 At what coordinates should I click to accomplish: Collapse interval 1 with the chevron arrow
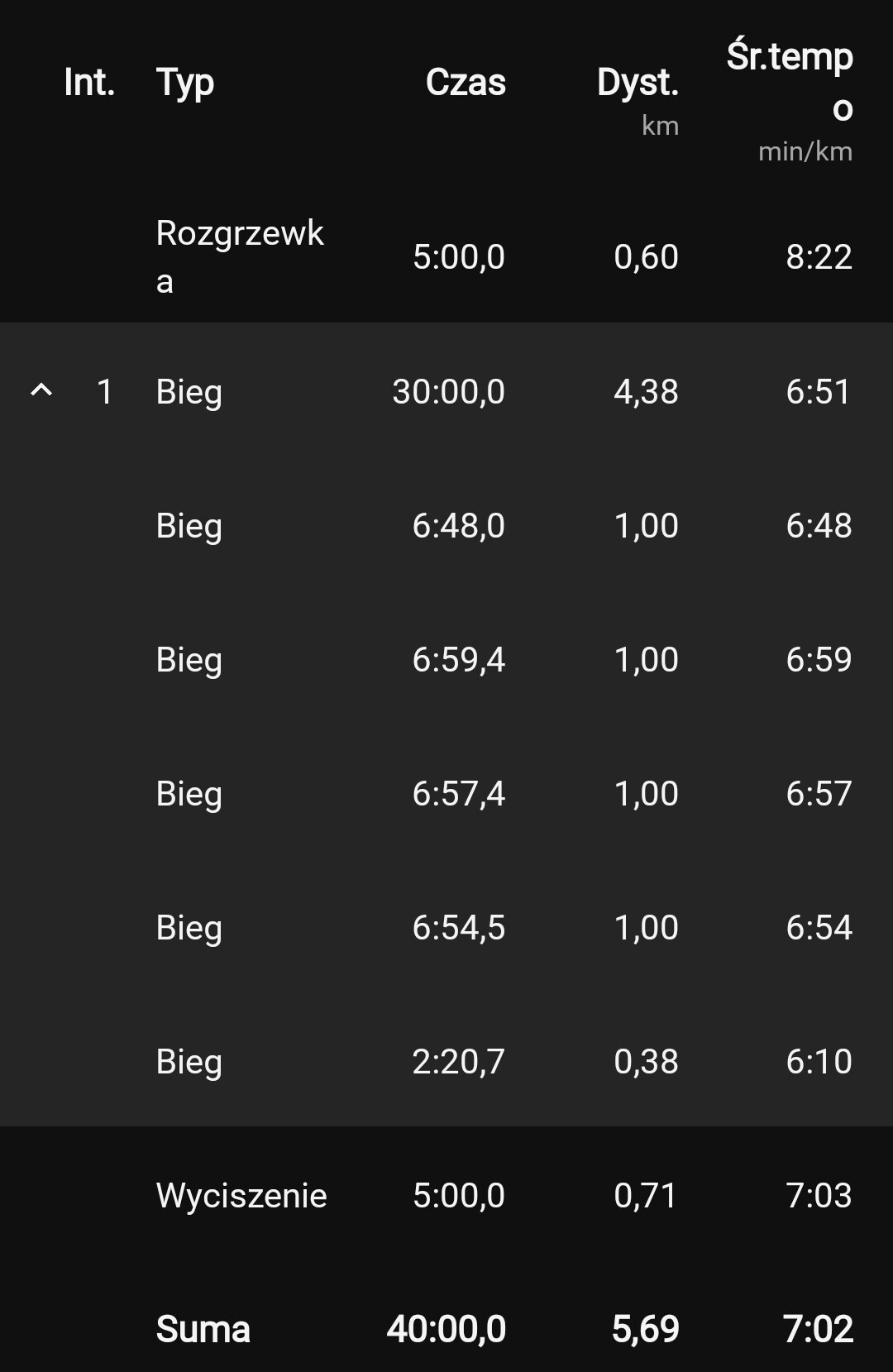[x=41, y=390]
